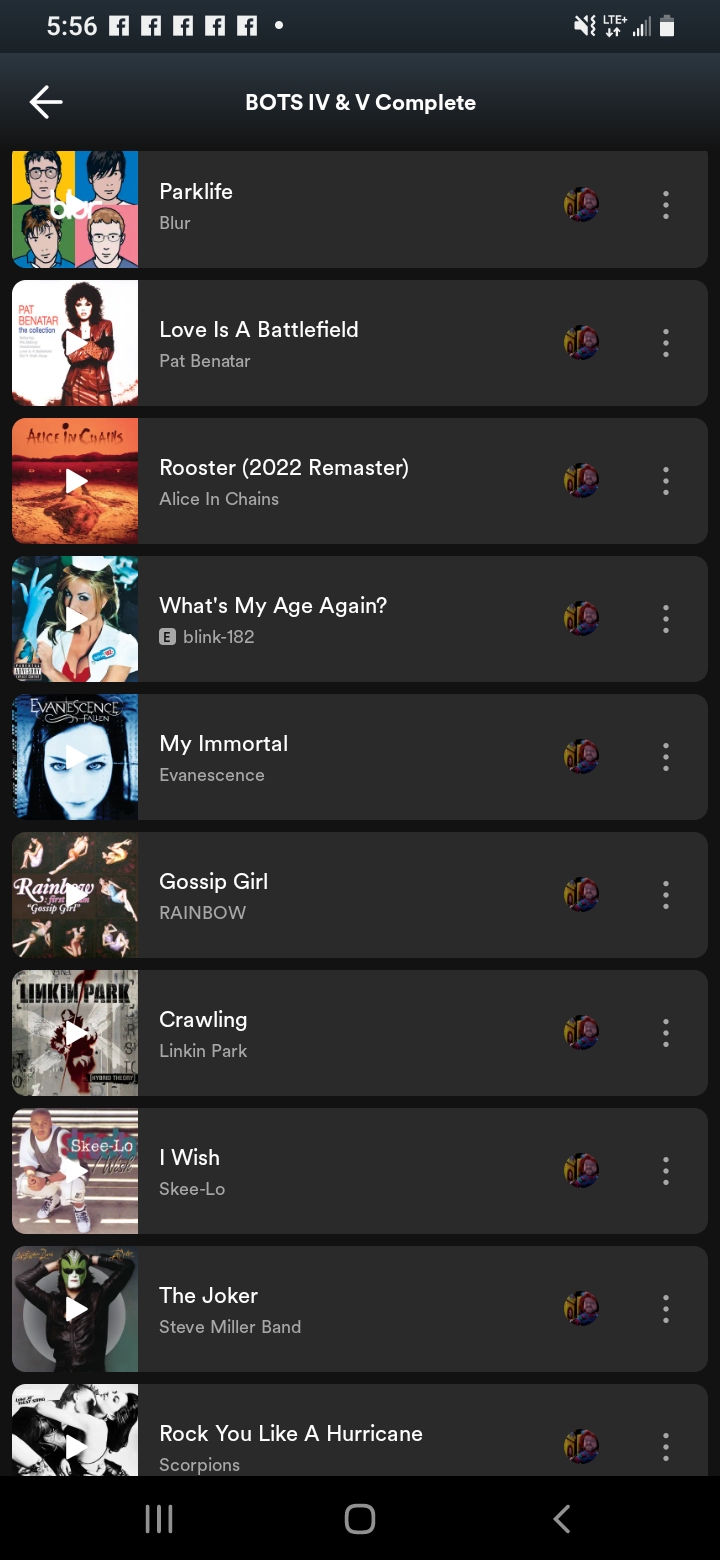The image size is (720, 1560).
Task: Select the What's My Age Again? track row
Action: 340,619
